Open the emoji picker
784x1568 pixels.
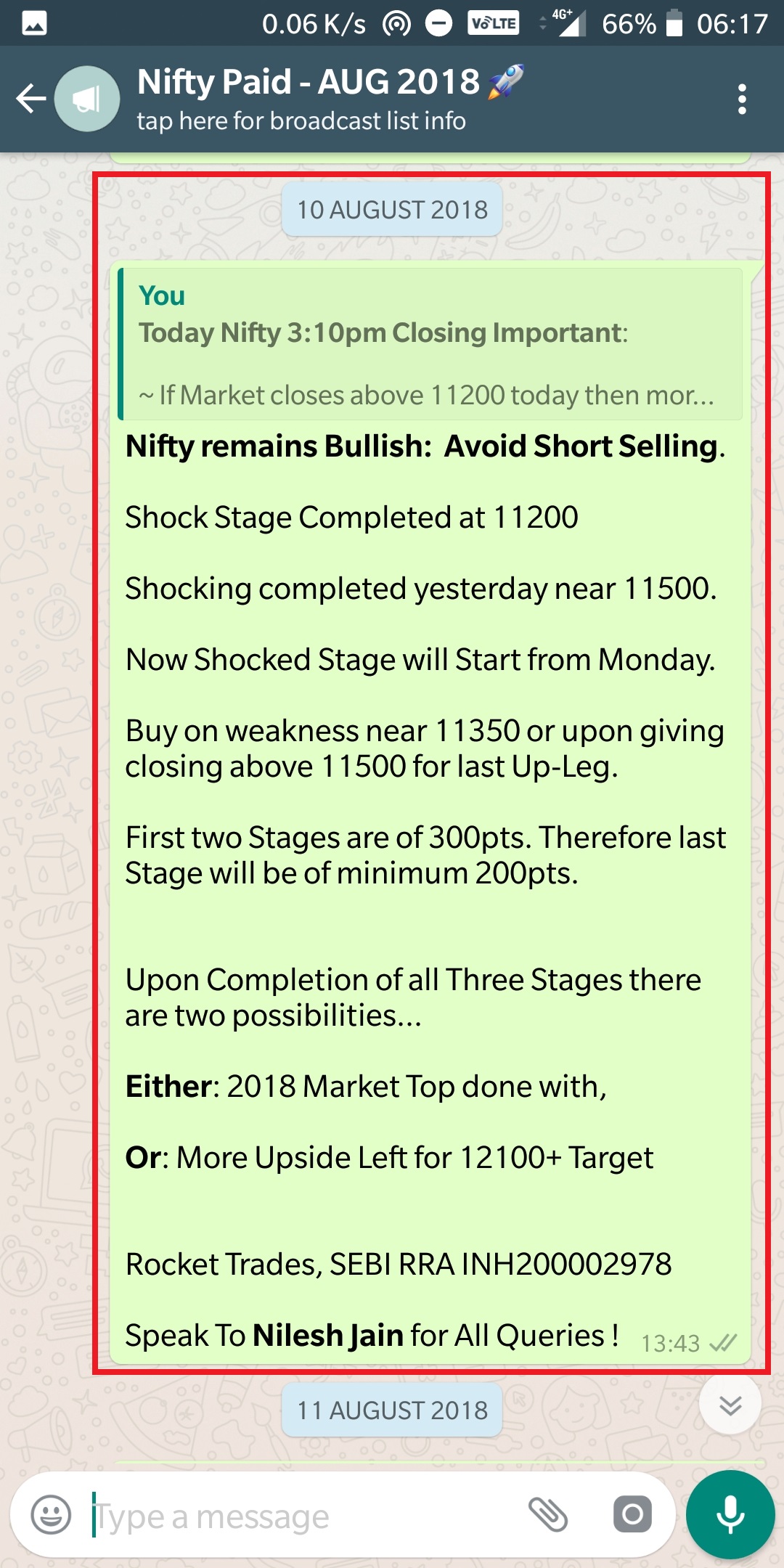(x=51, y=1516)
